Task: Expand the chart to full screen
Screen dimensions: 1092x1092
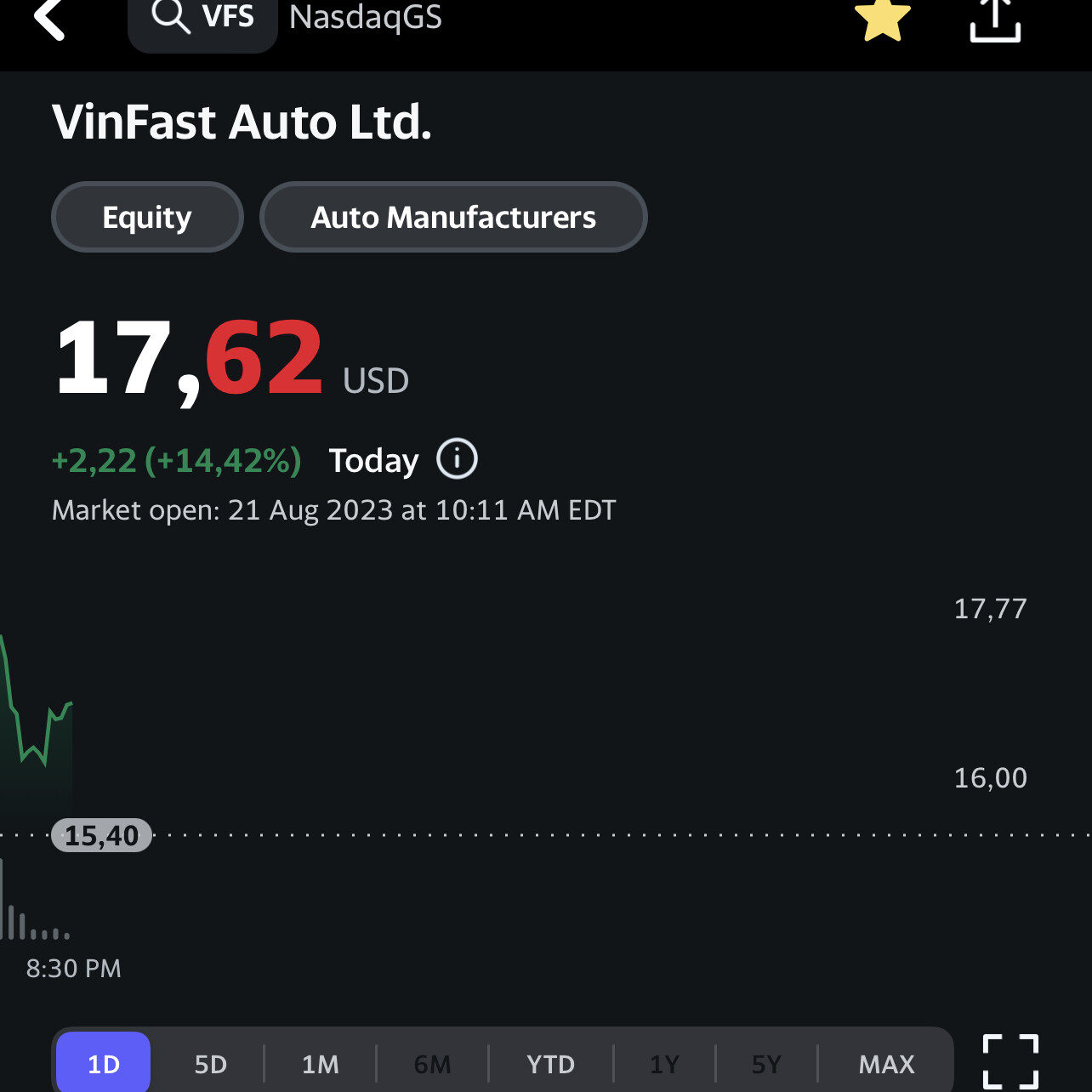Action: coord(1010,1061)
